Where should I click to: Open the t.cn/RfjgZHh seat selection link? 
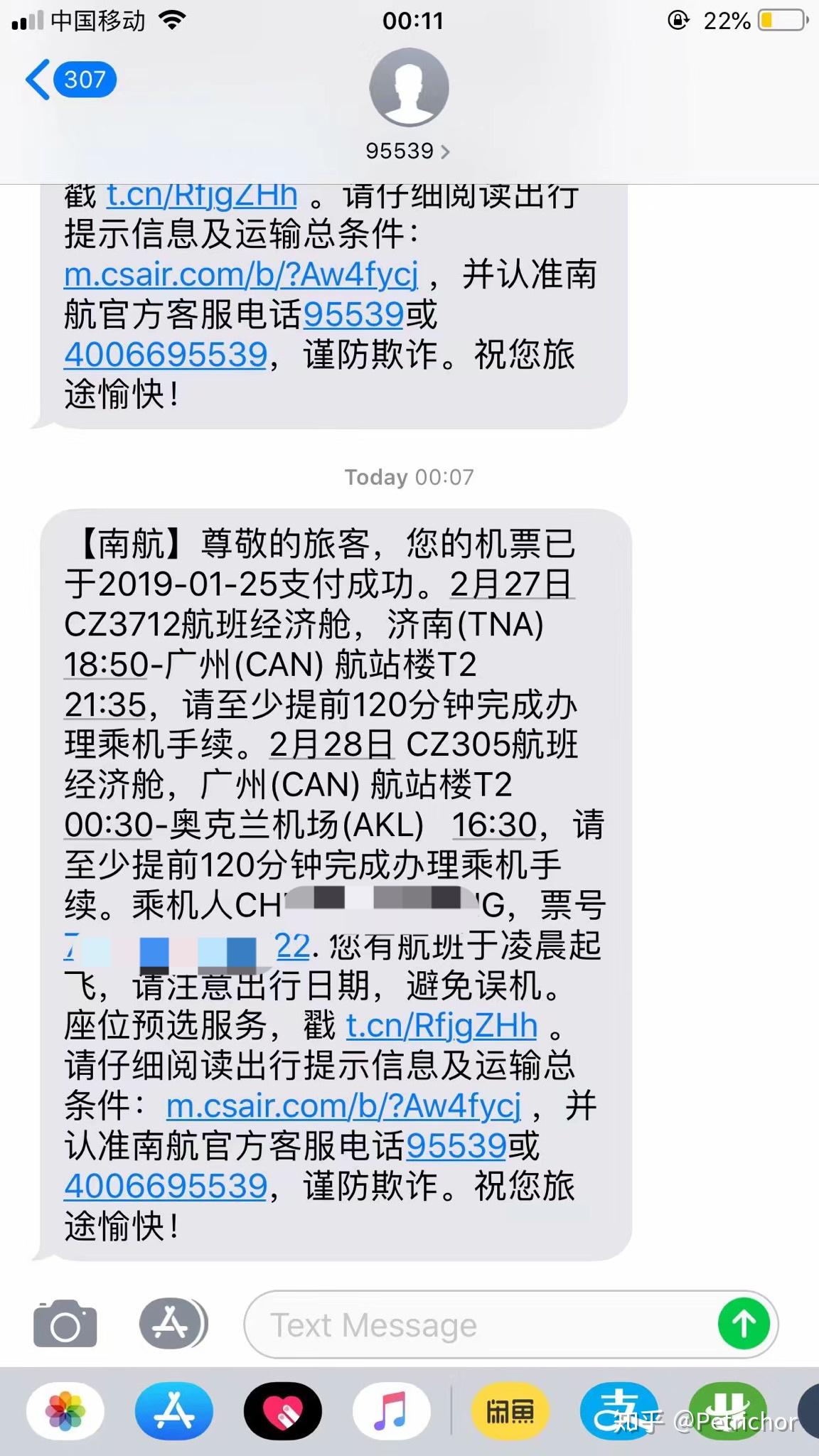(x=441, y=1026)
